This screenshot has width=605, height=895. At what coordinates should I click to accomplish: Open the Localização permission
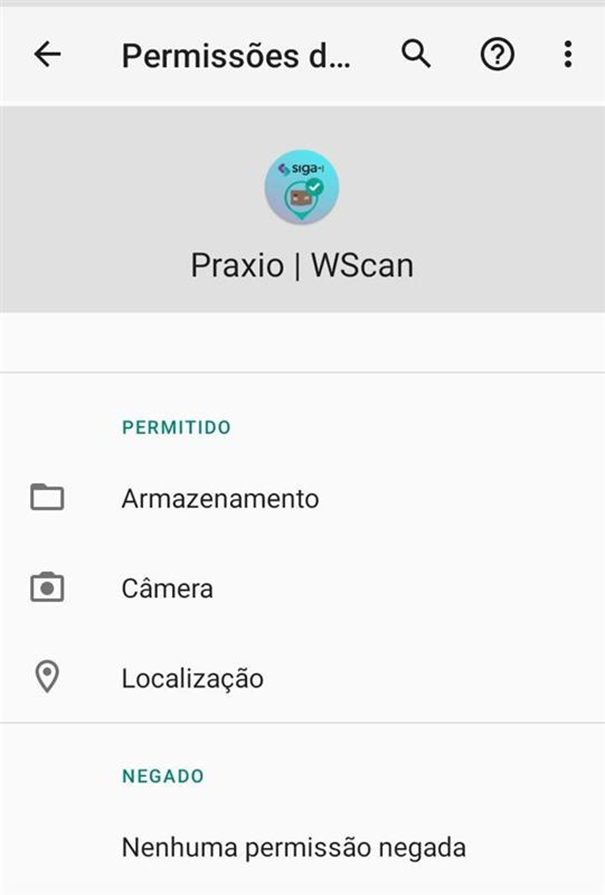click(x=192, y=678)
